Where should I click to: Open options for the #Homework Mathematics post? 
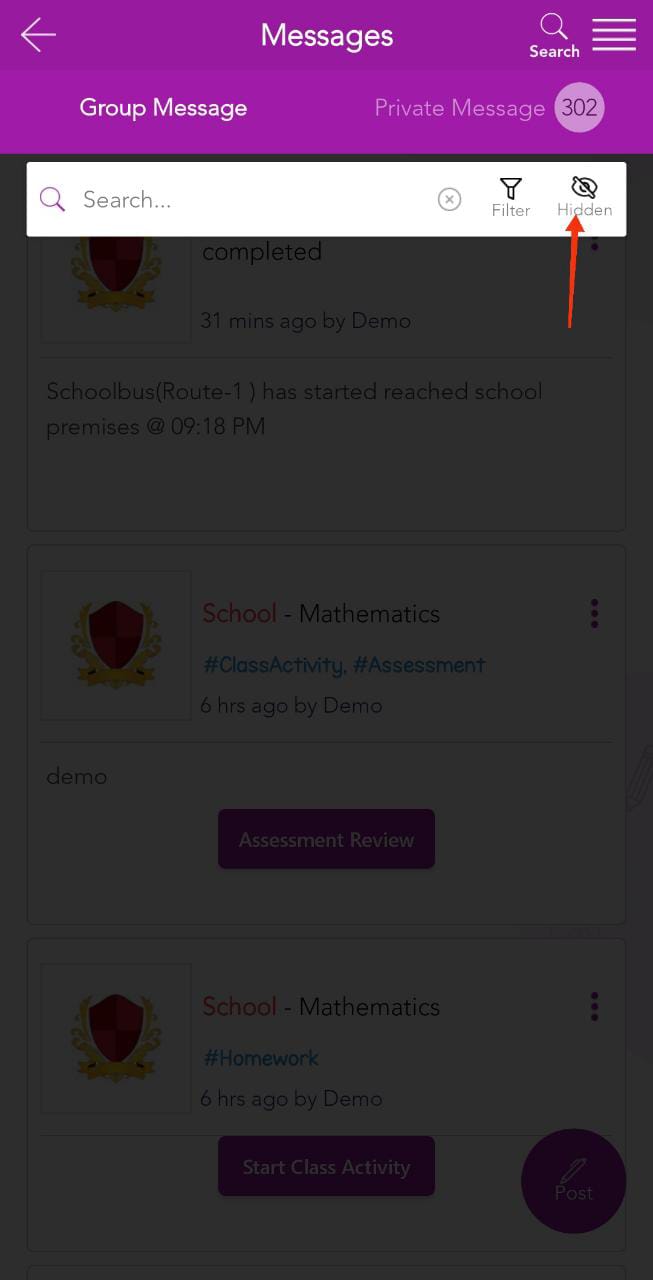[x=594, y=1007]
